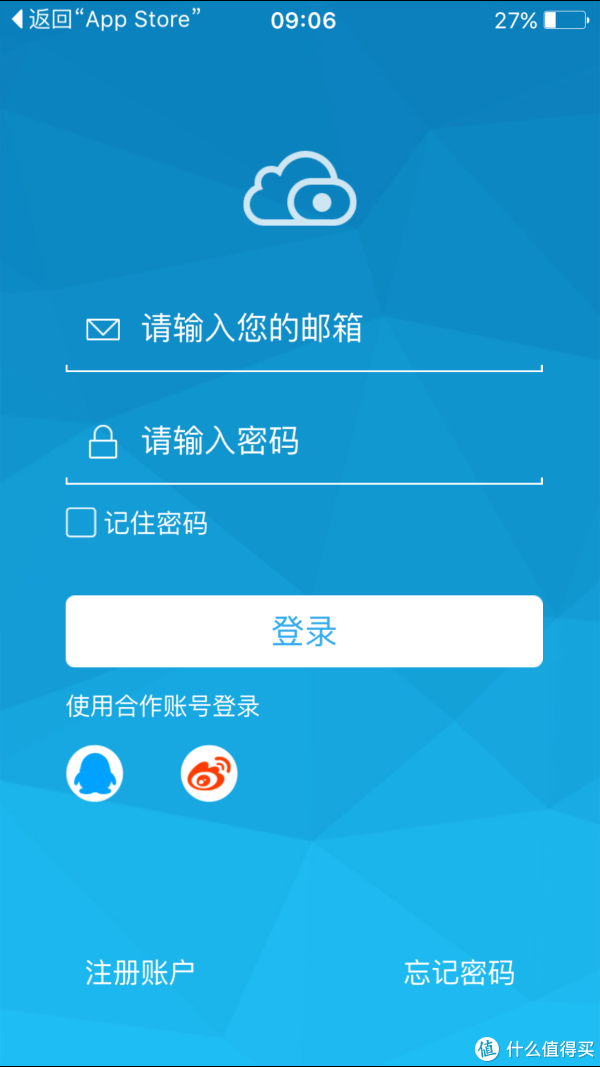The height and width of the screenshot is (1067, 600).
Task: Log in with the Weibo account icon
Action: point(209,773)
